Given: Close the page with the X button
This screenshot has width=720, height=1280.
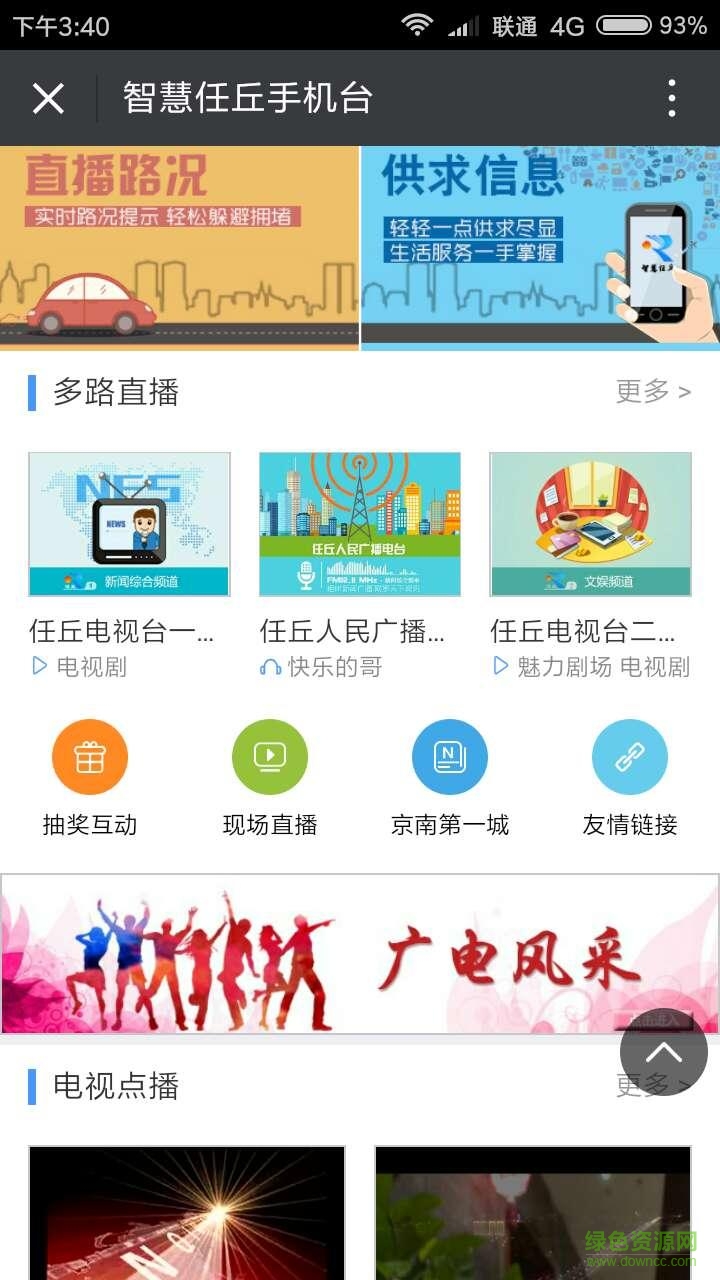Looking at the screenshot, I should tap(46, 98).
